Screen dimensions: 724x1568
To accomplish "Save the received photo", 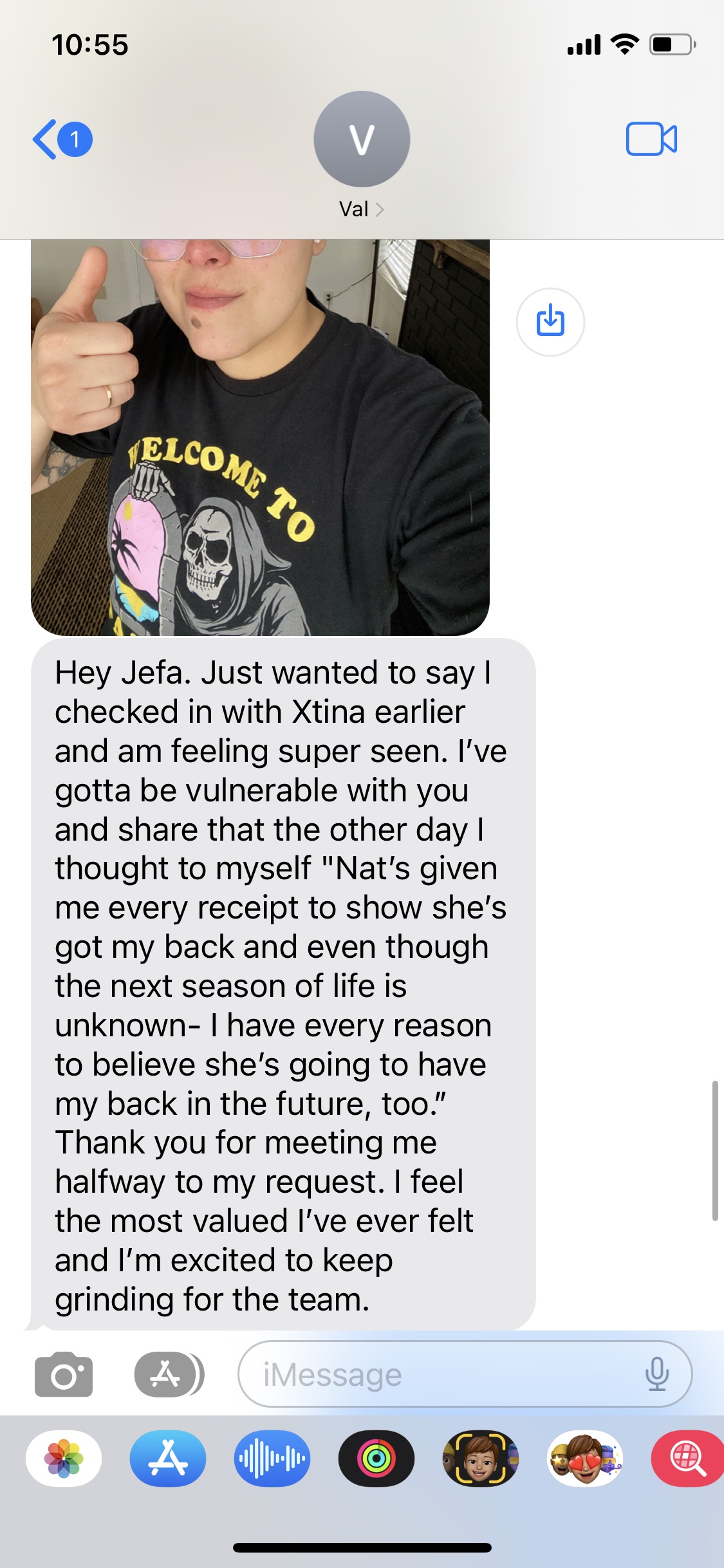I will pyautogui.click(x=550, y=321).
